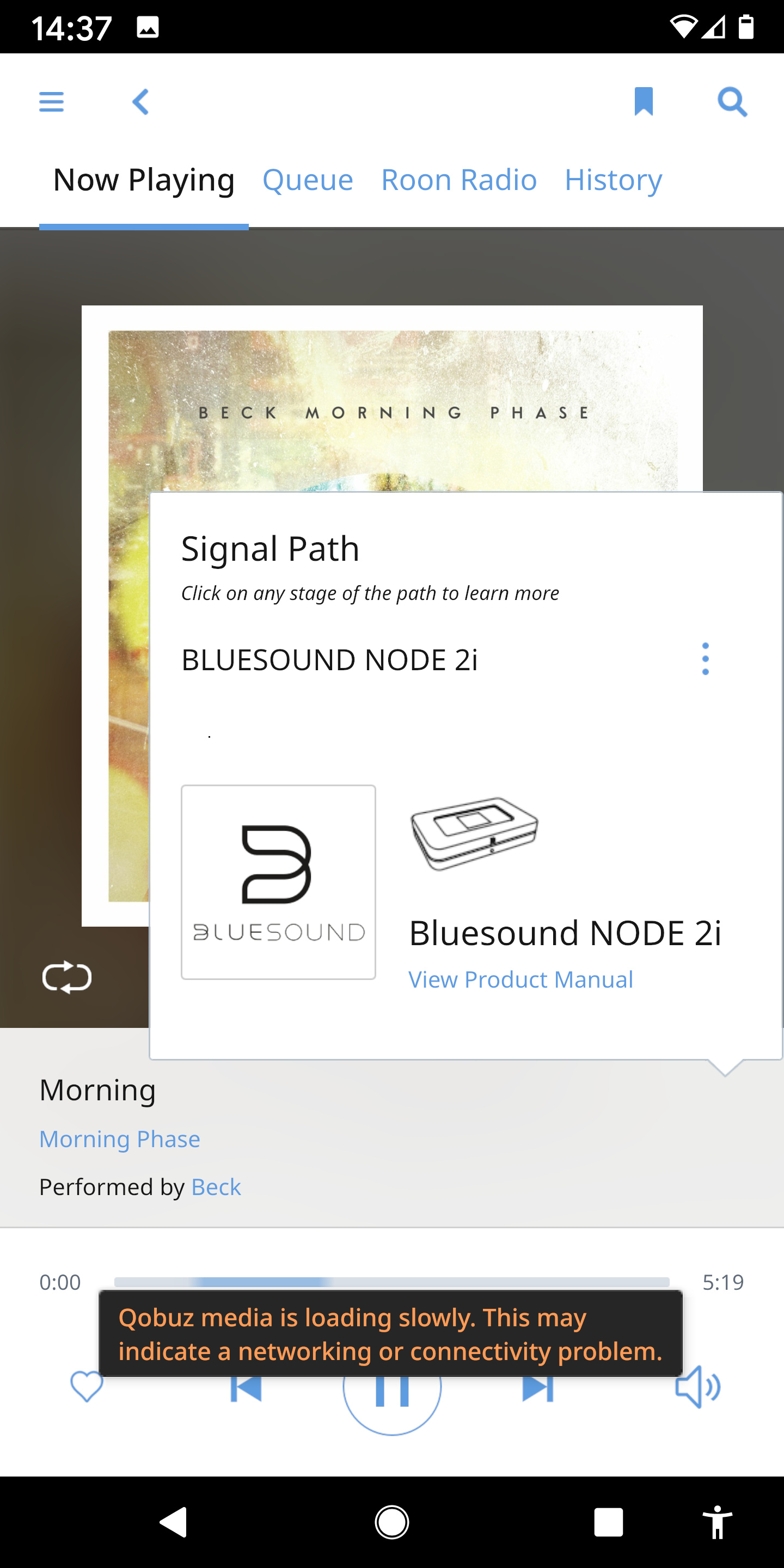Pause the current playback
This screenshot has height=1568, width=784.
392,1388
